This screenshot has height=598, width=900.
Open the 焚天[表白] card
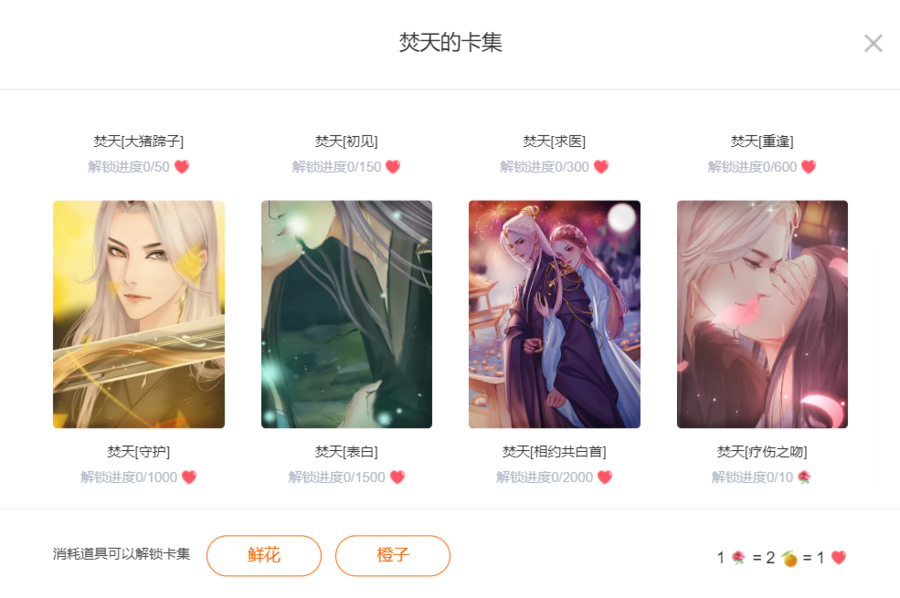tap(346, 314)
